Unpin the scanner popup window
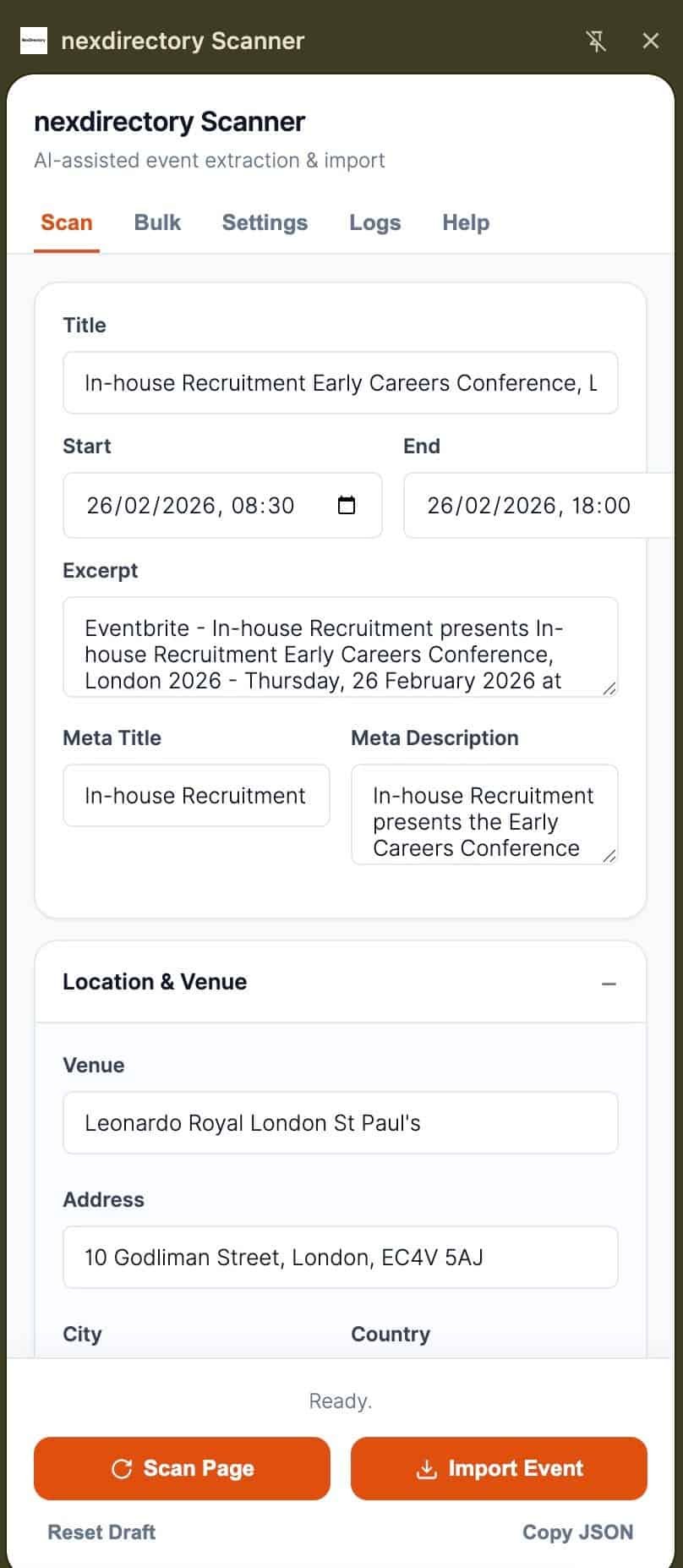683x1568 pixels. pos(597,41)
